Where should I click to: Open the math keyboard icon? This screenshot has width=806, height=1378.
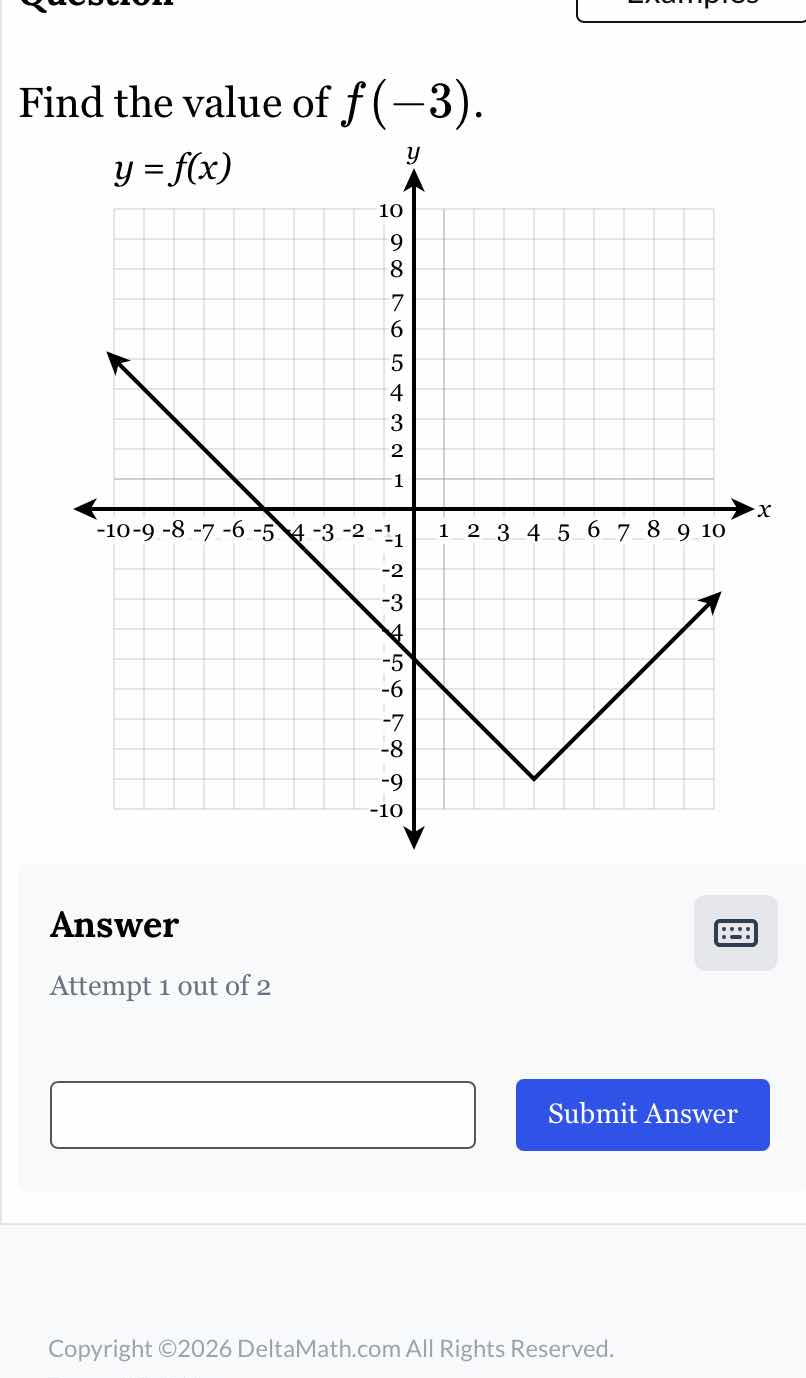pyautogui.click(x=736, y=932)
